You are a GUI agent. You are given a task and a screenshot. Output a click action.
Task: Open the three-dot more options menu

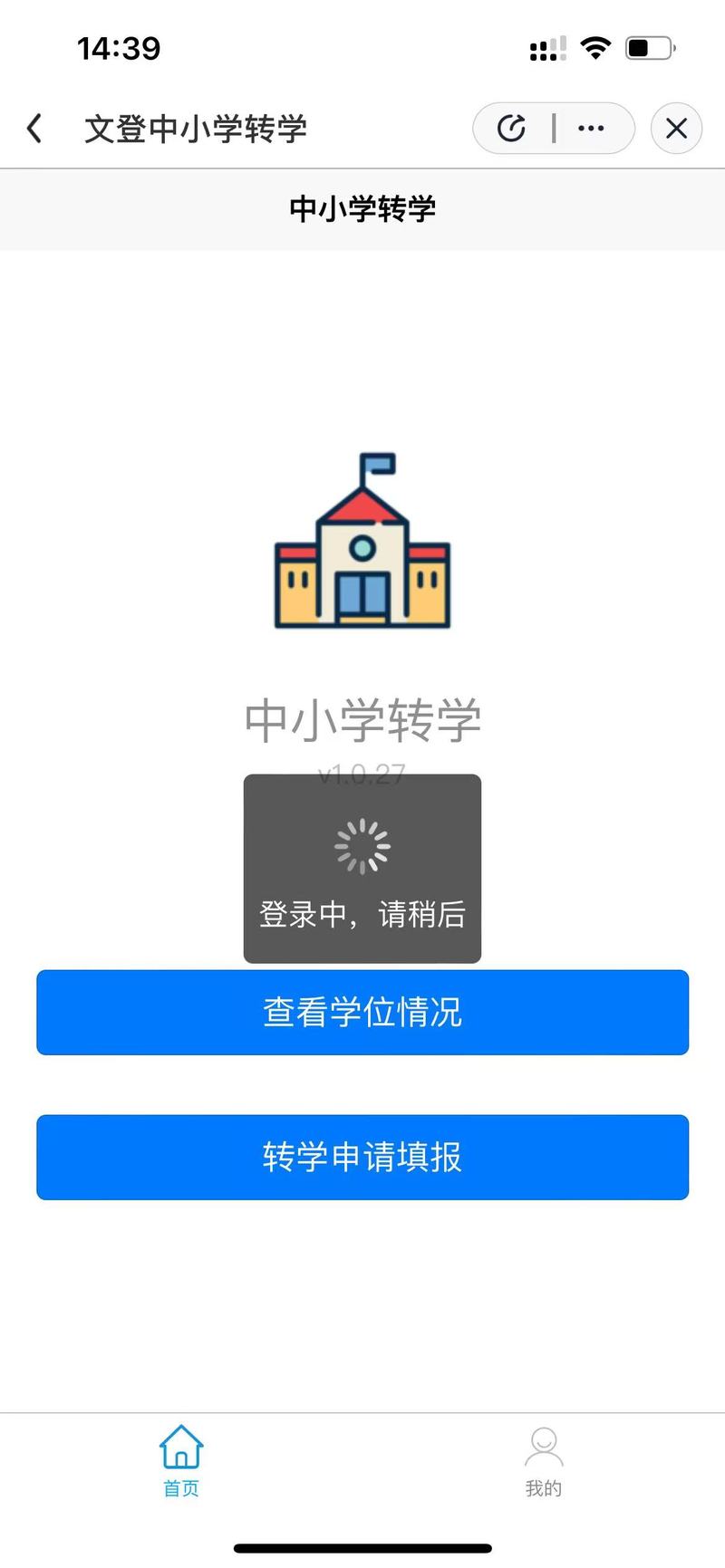(591, 129)
